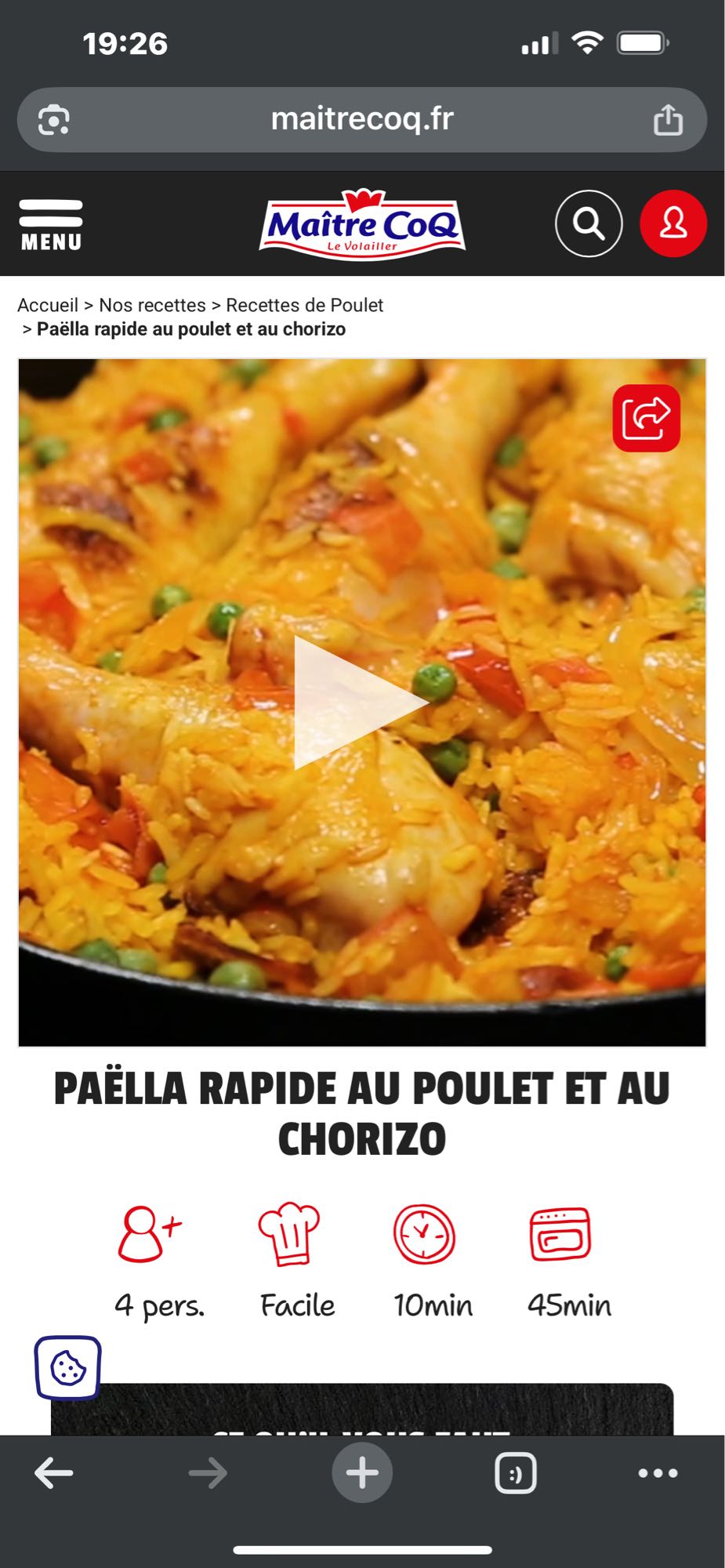Open the browser share sheet
This screenshot has height=1568, width=725.
[670, 119]
